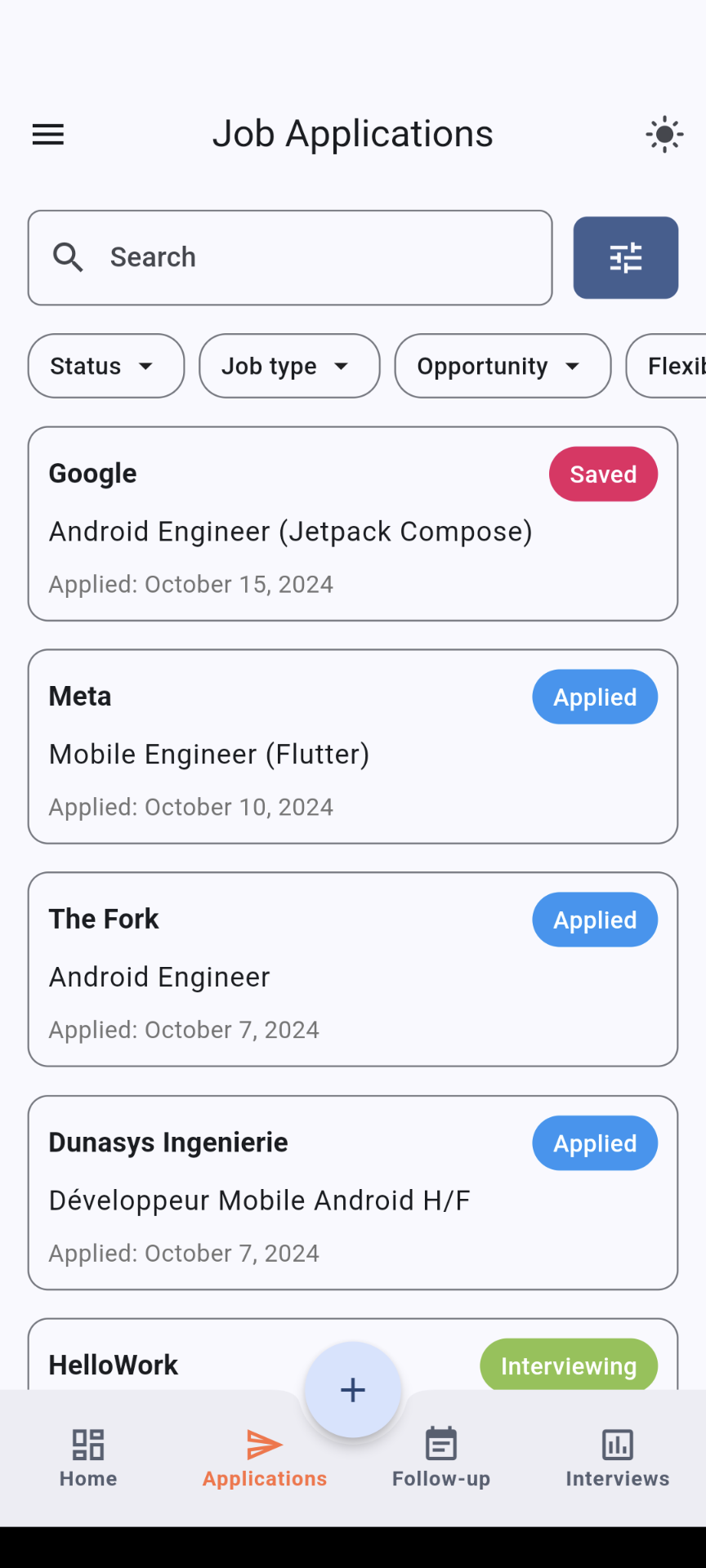706x1568 pixels.
Task: Click the search magnifier icon
Action: [68, 257]
